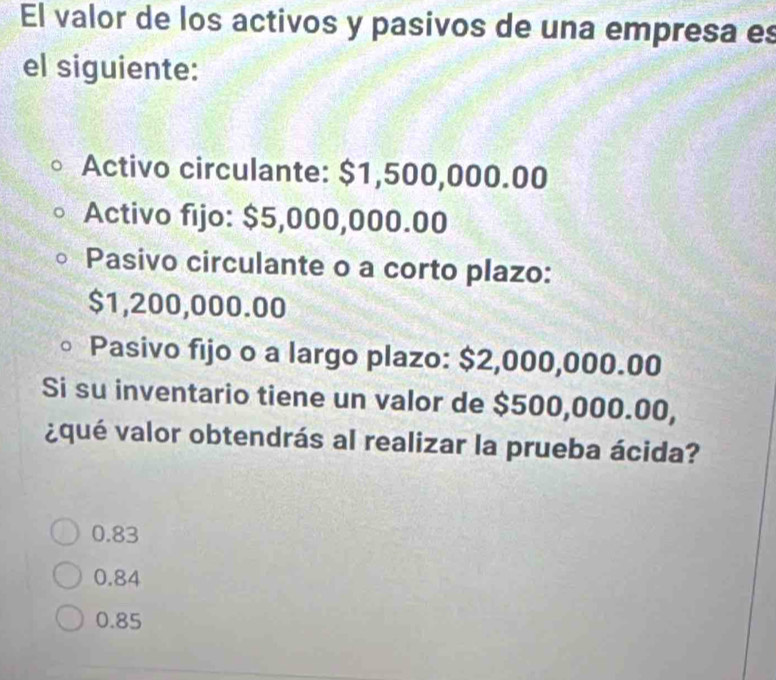The height and width of the screenshot is (680, 776).
Task: Select the 0.83 answer option
Action: pyautogui.click(x=68, y=534)
